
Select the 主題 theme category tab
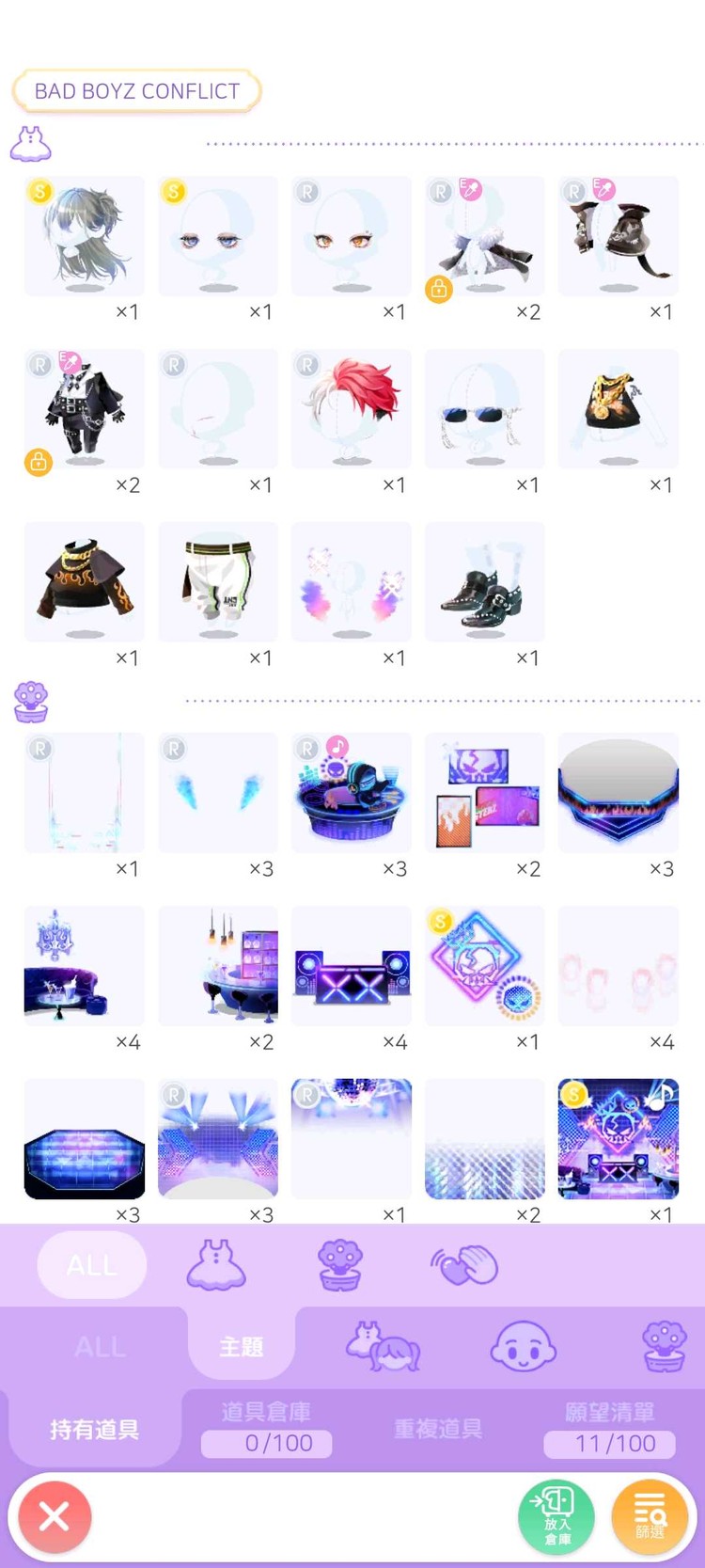(x=242, y=1347)
